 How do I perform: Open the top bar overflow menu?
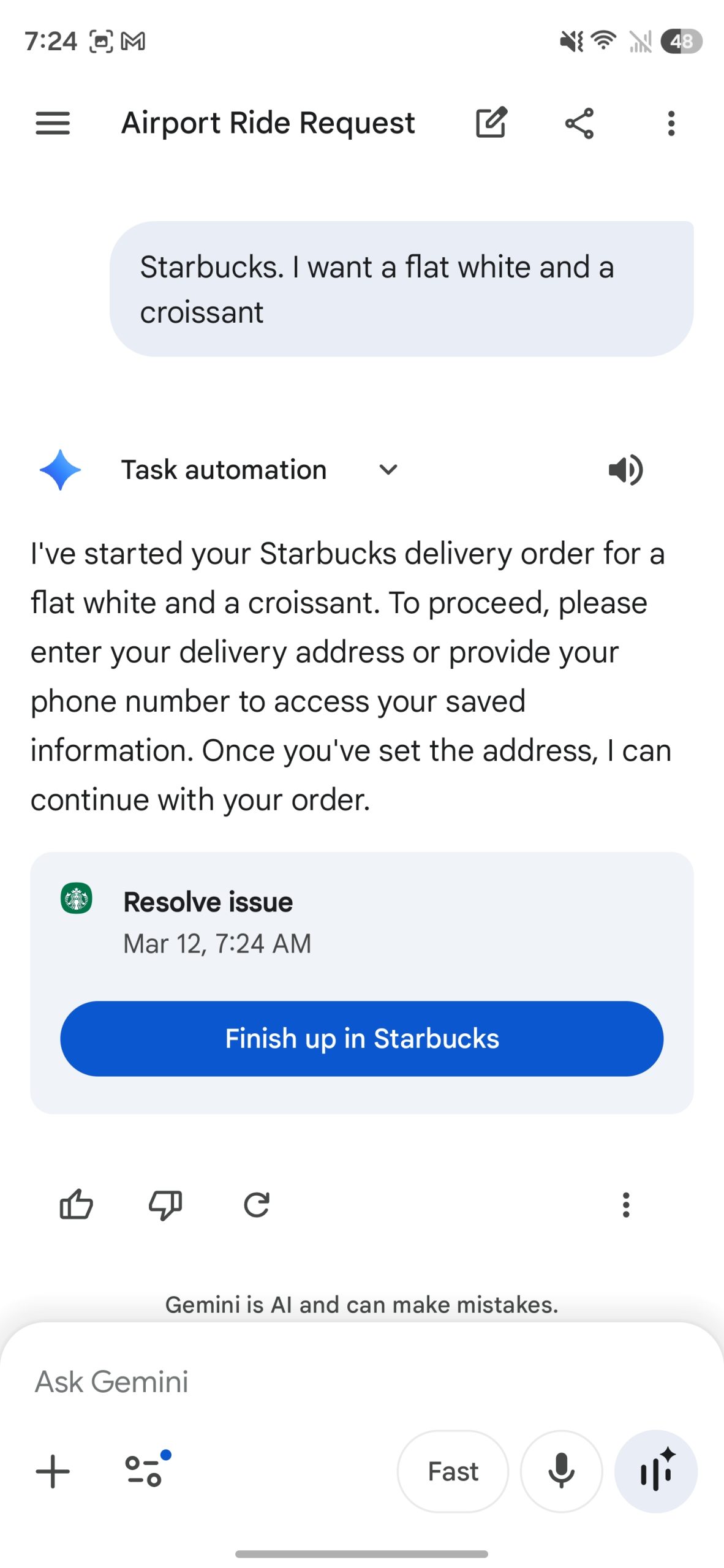point(671,123)
